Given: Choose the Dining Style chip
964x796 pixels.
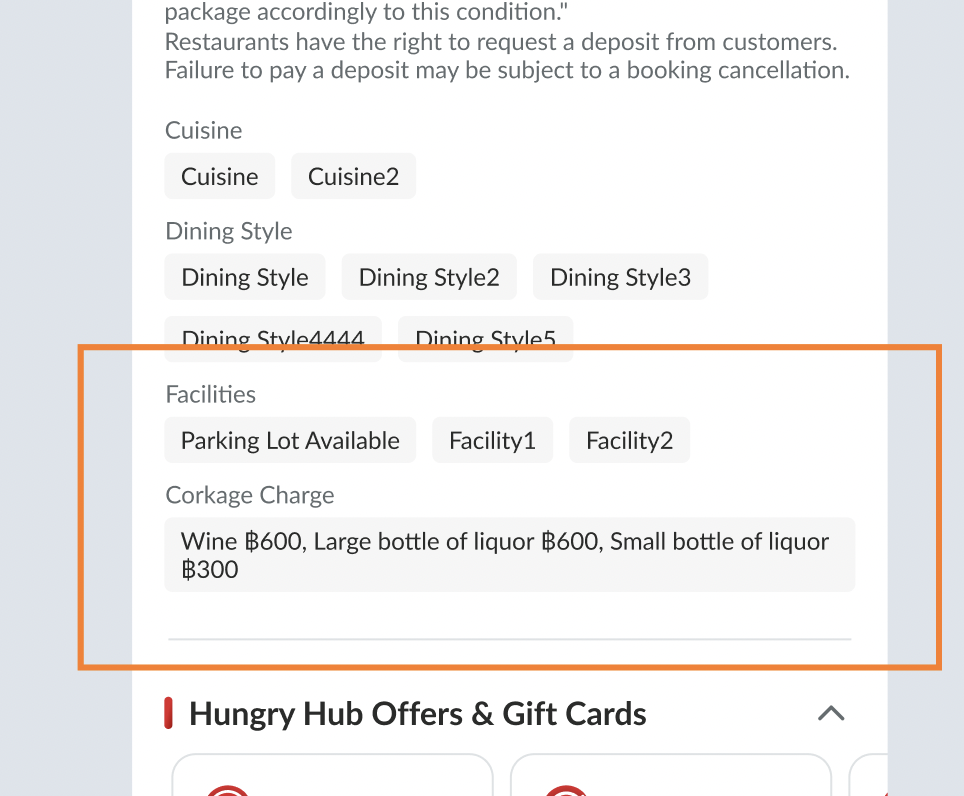Looking at the screenshot, I should tap(245, 277).
